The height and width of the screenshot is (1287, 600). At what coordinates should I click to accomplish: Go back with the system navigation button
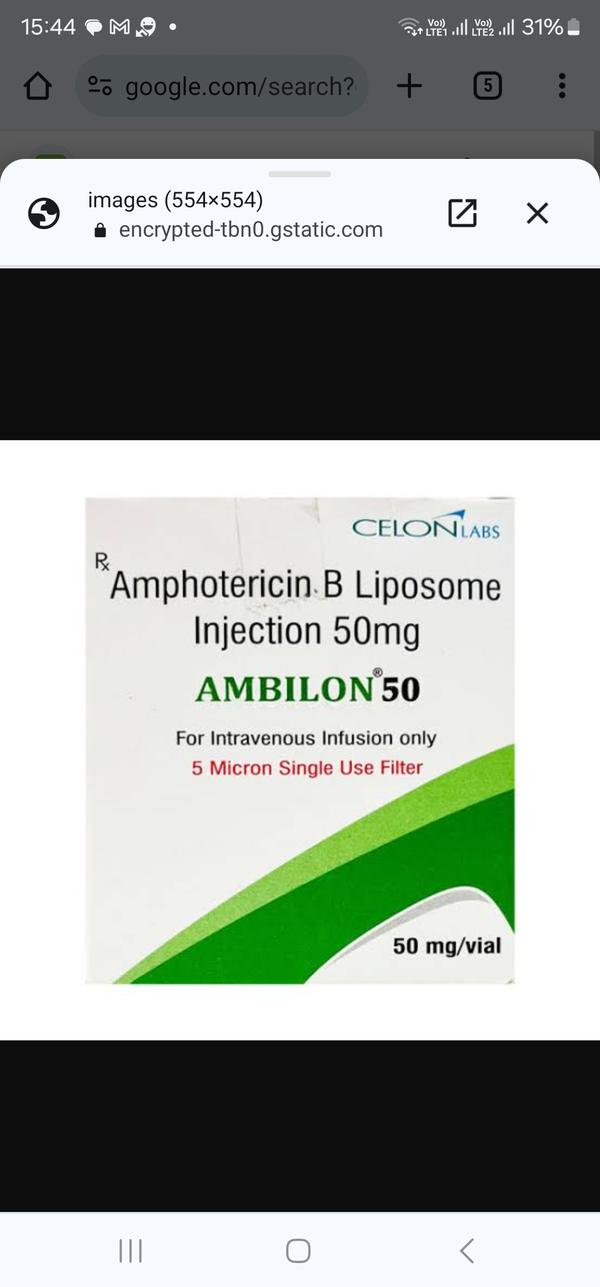pyautogui.click(x=466, y=1250)
